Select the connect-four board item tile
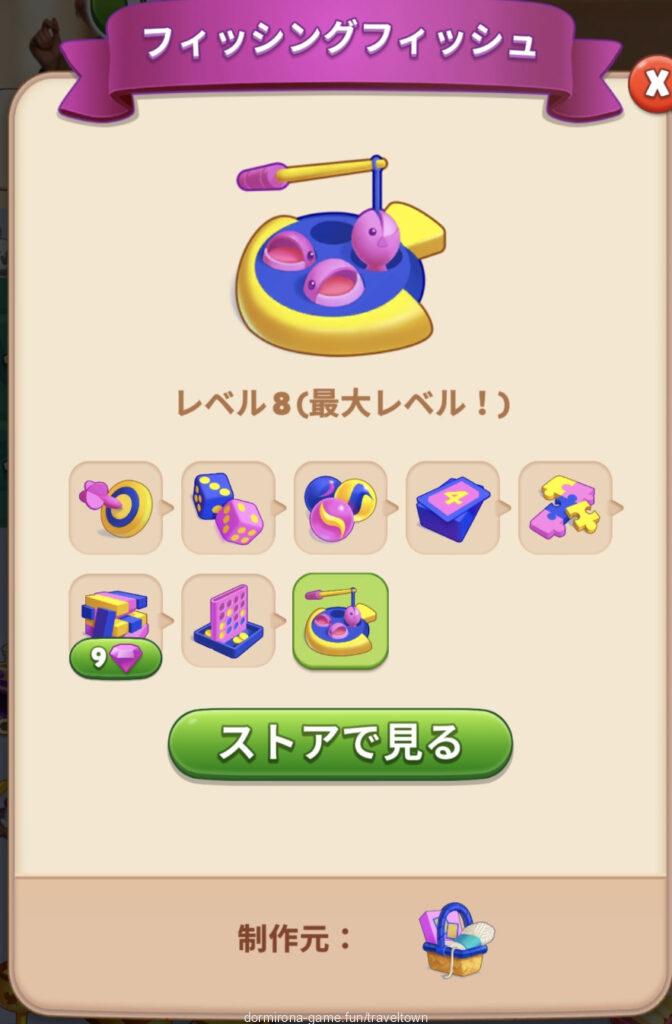The image size is (672, 1024). tap(228, 621)
